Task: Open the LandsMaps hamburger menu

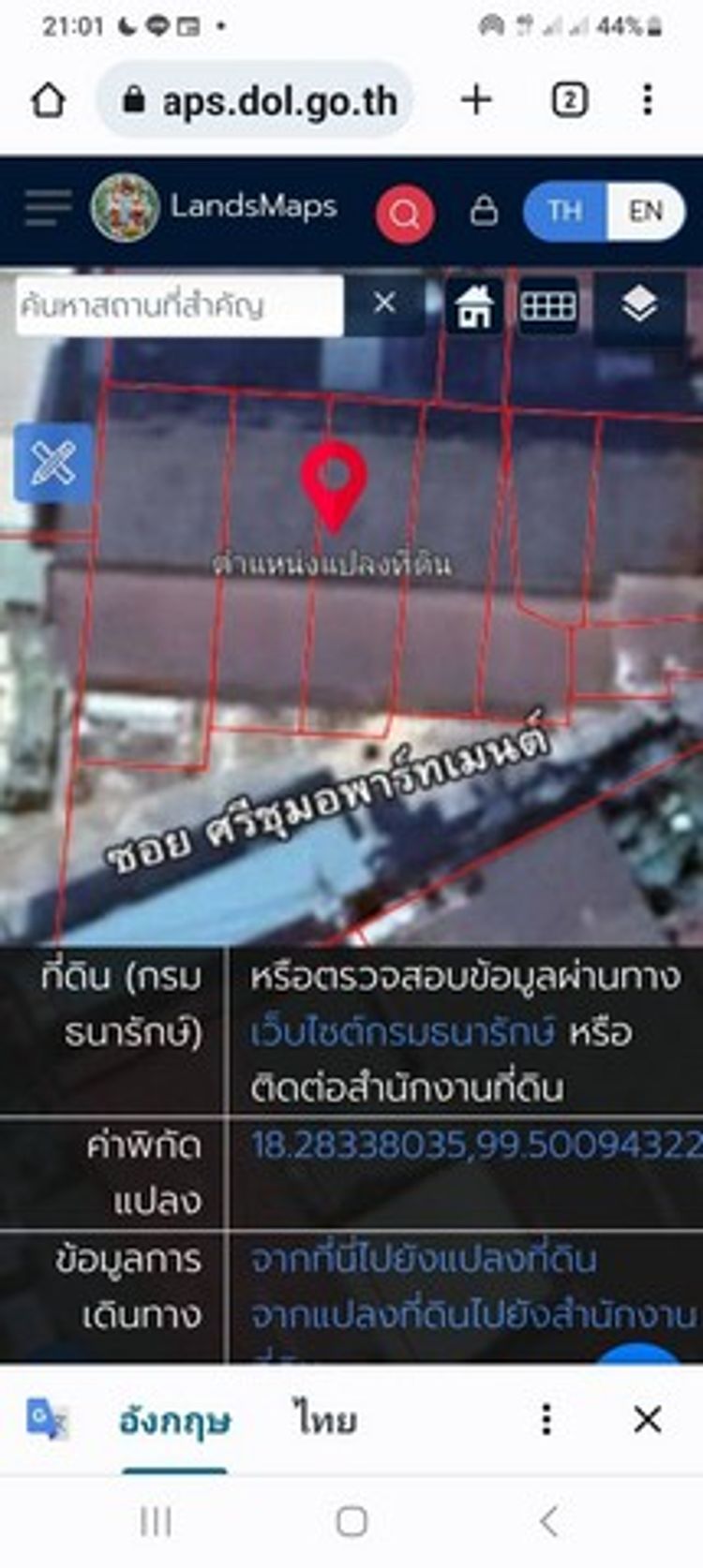Action: click(47, 208)
